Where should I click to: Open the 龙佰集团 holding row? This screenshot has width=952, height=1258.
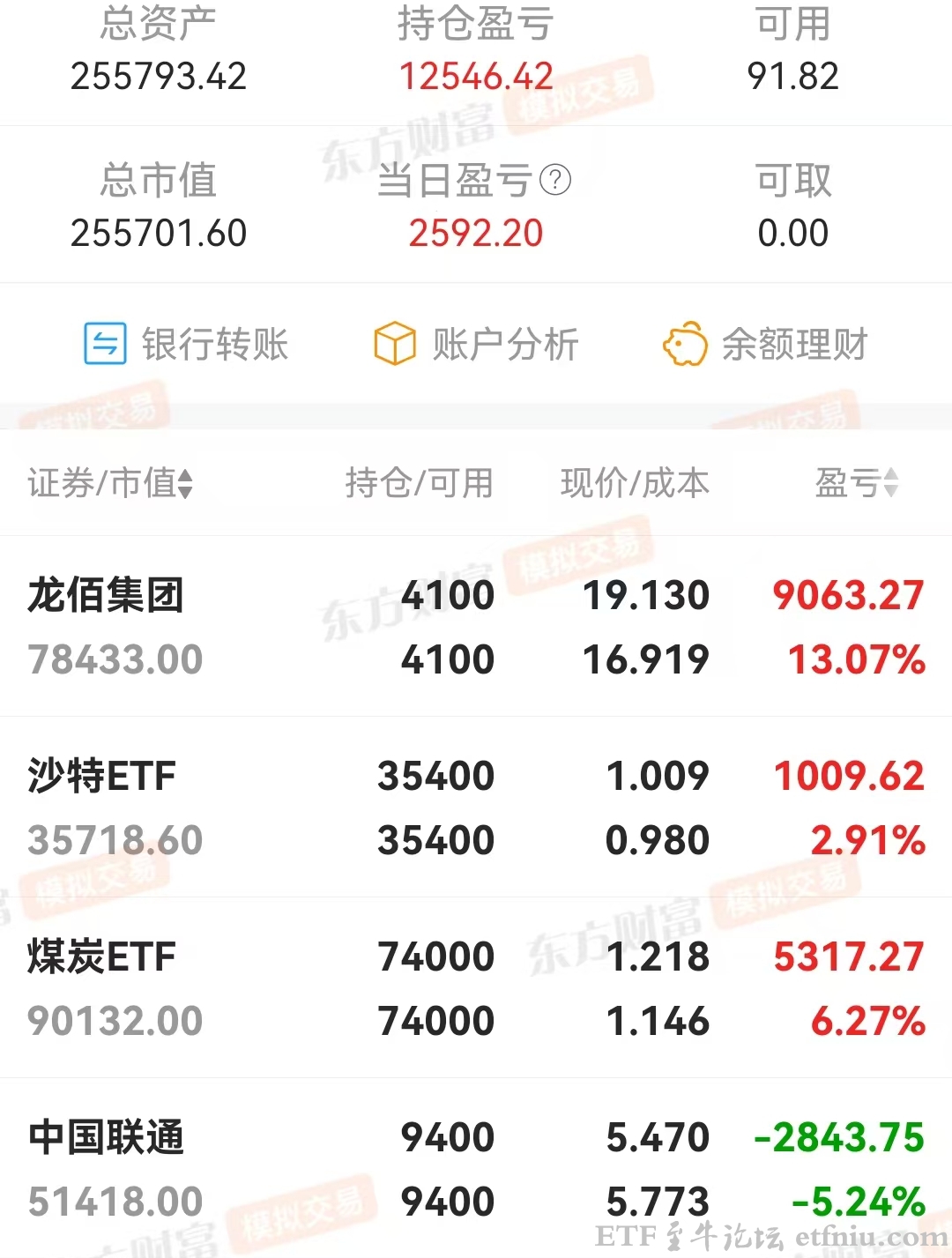click(x=476, y=627)
